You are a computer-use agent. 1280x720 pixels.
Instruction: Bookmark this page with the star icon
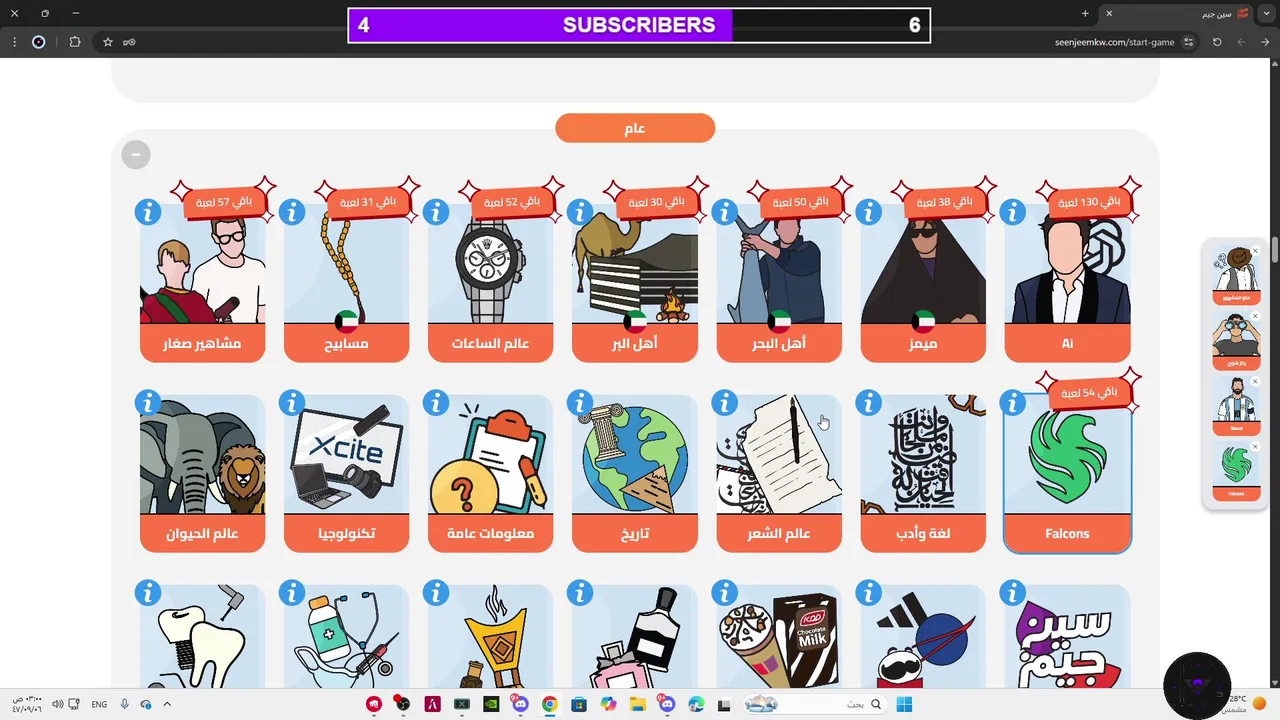coord(107,42)
